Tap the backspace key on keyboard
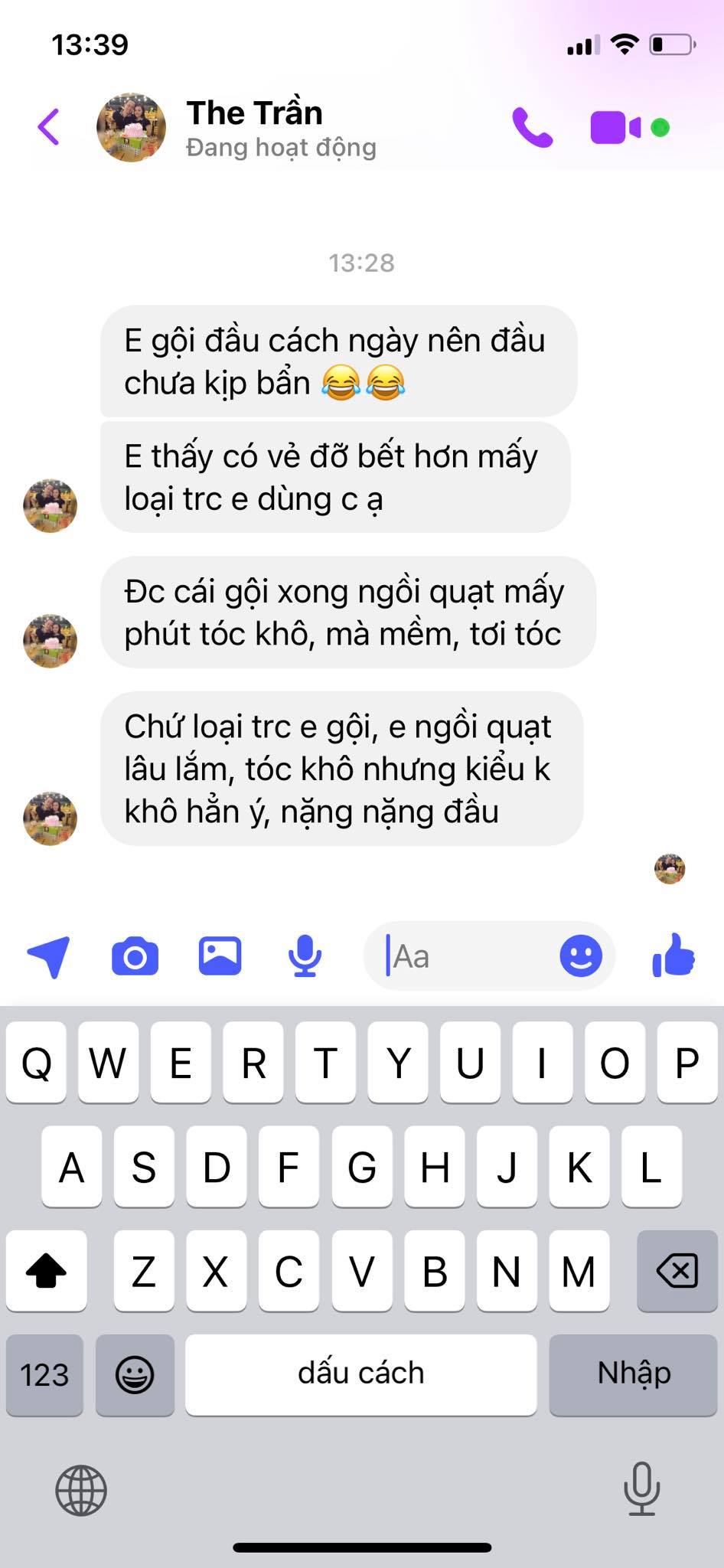724x1568 pixels. click(x=677, y=1271)
